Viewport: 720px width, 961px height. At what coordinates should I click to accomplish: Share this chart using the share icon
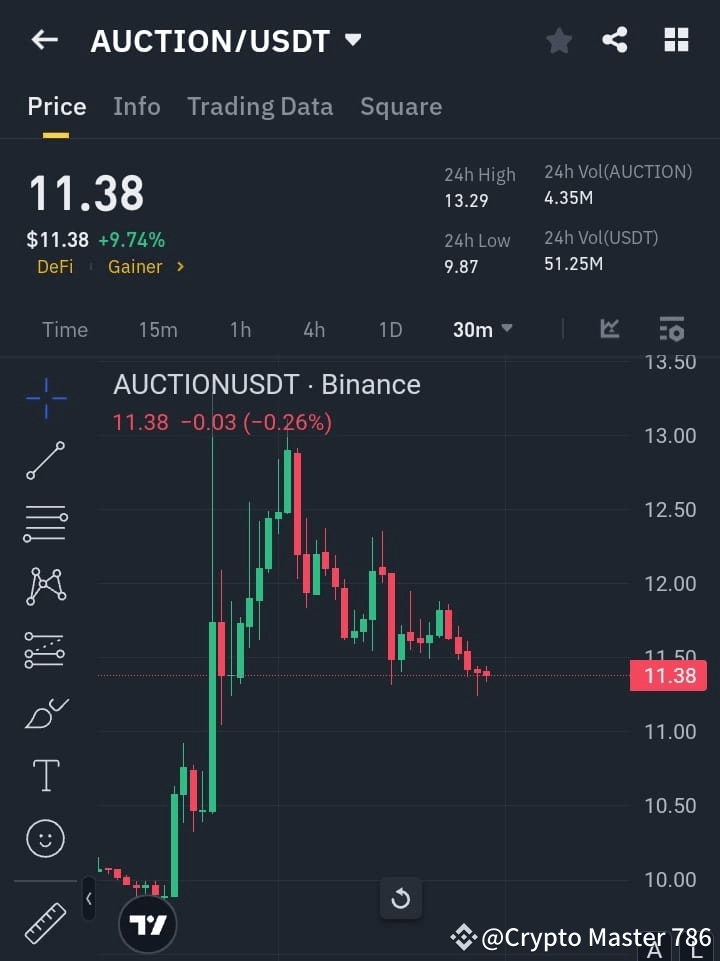click(x=615, y=40)
